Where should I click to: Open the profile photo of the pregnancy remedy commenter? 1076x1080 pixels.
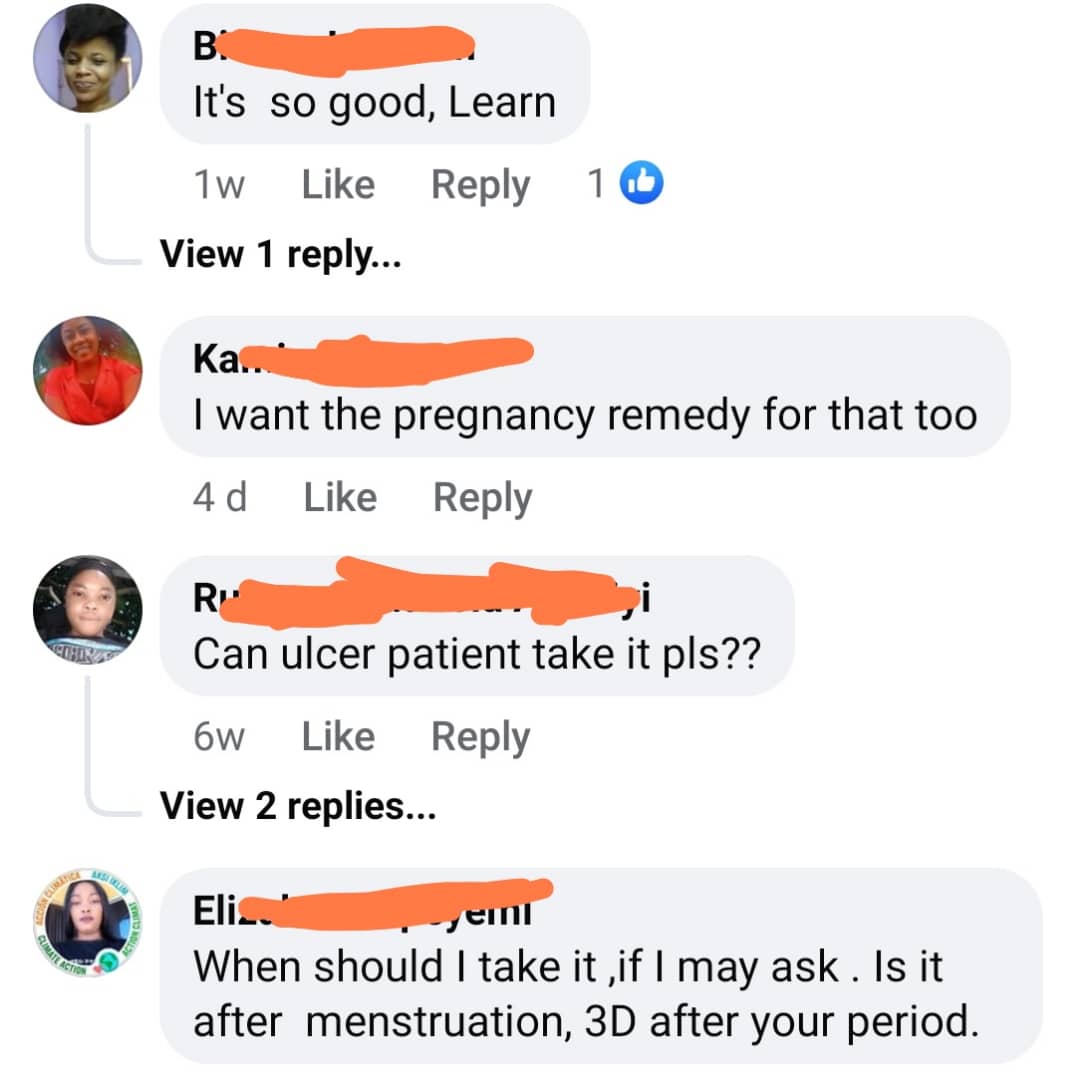[x=88, y=371]
